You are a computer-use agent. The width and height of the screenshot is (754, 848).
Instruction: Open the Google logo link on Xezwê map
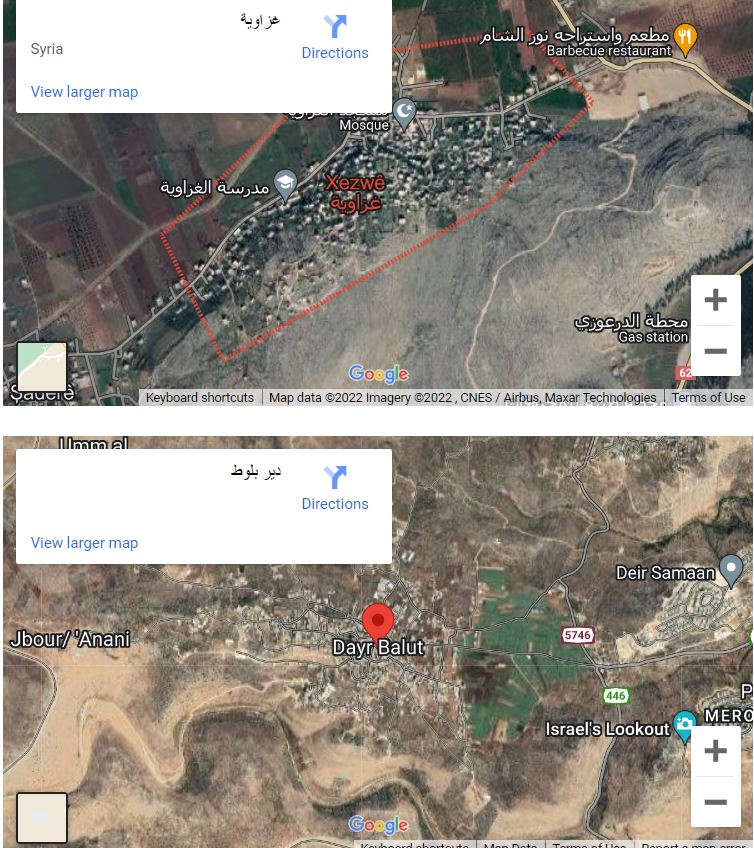(378, 374)
